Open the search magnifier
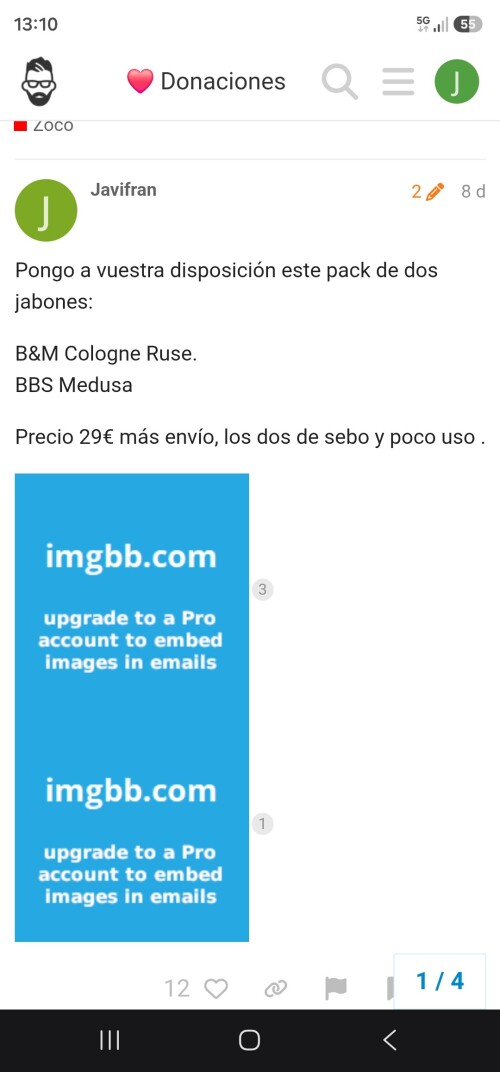The width and height of the screenshot is (500, 1072). pyautogui.click(x=340, y=82)
